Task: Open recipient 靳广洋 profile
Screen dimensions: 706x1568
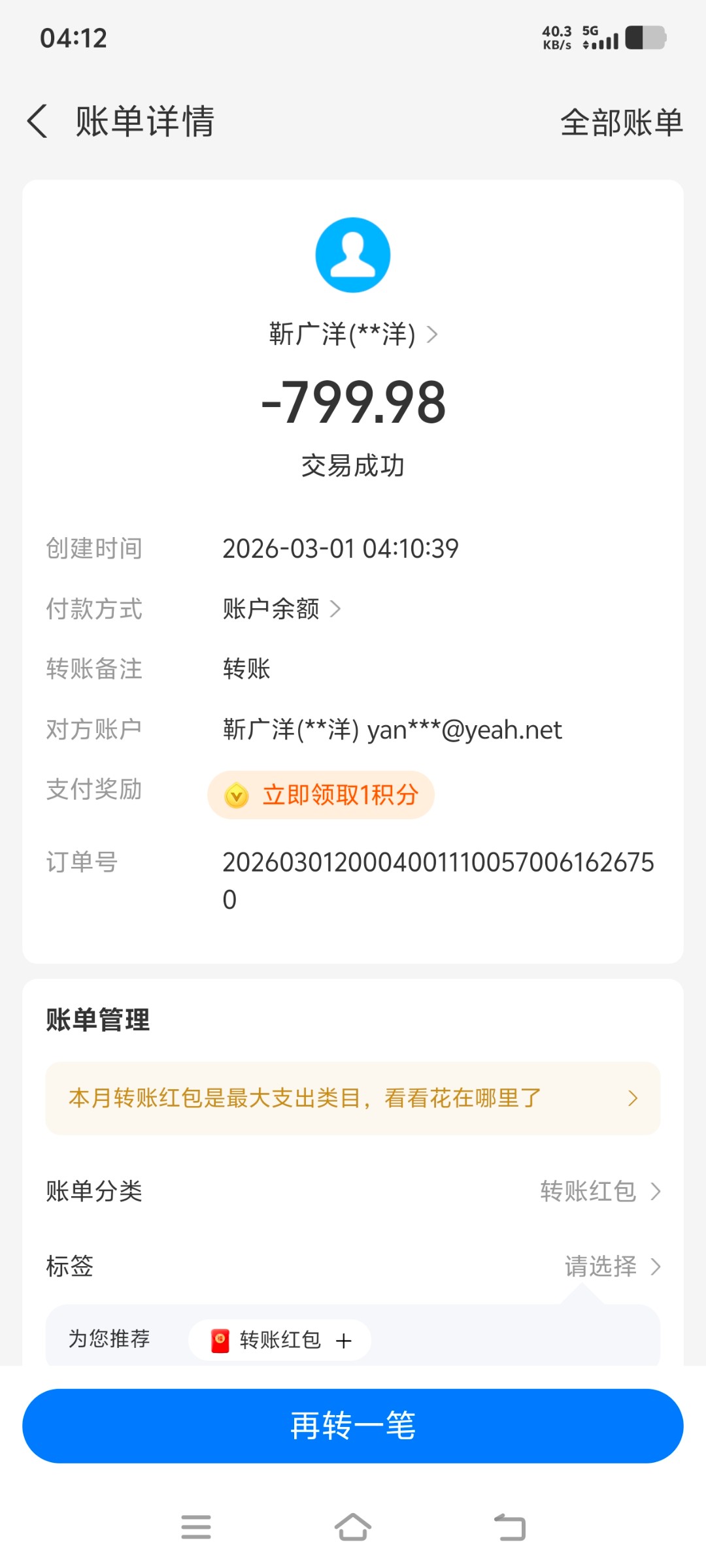Action: tap(353, 335)
